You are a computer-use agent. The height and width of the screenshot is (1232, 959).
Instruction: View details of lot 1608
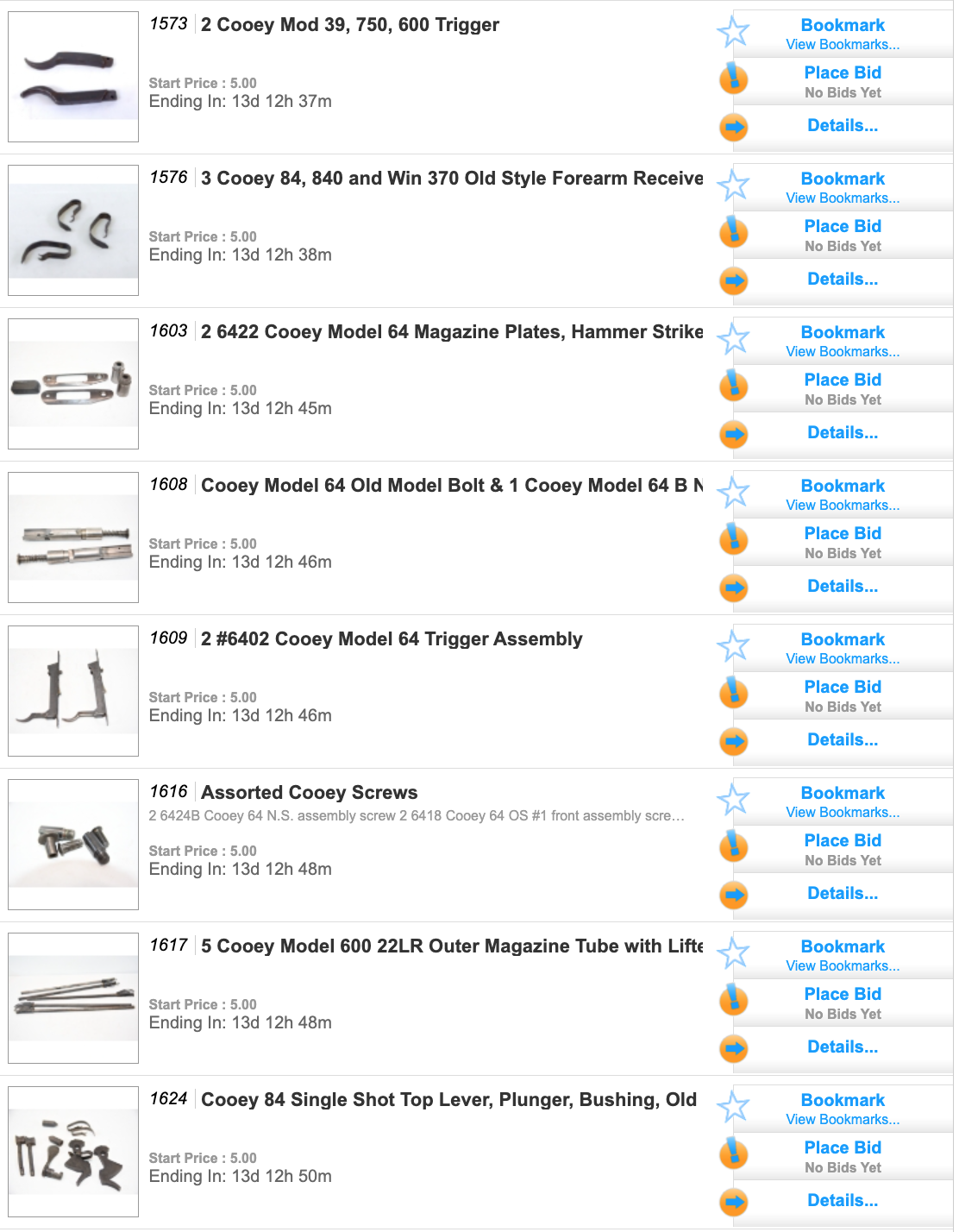[842, 587]
